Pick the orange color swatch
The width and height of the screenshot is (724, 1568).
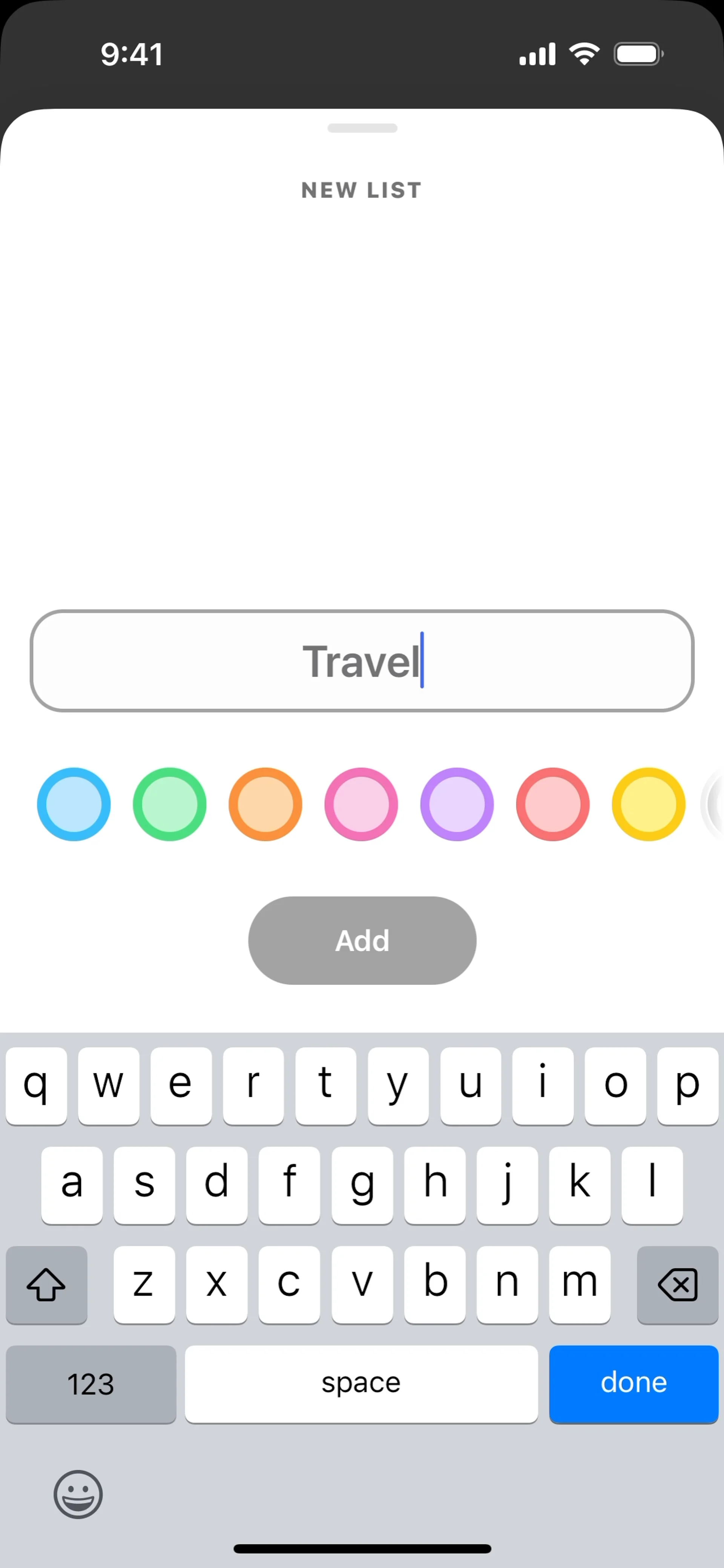[x=265, y=804]
